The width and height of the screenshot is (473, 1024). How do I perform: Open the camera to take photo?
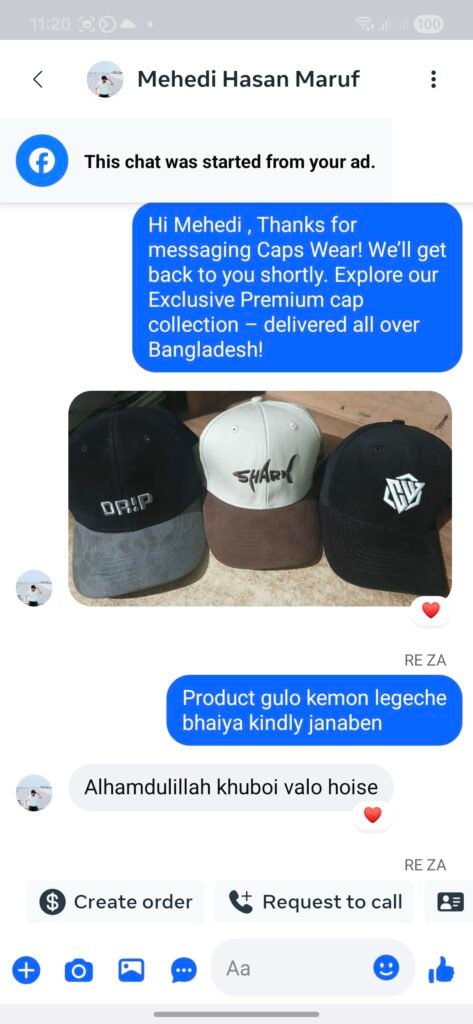78,971
